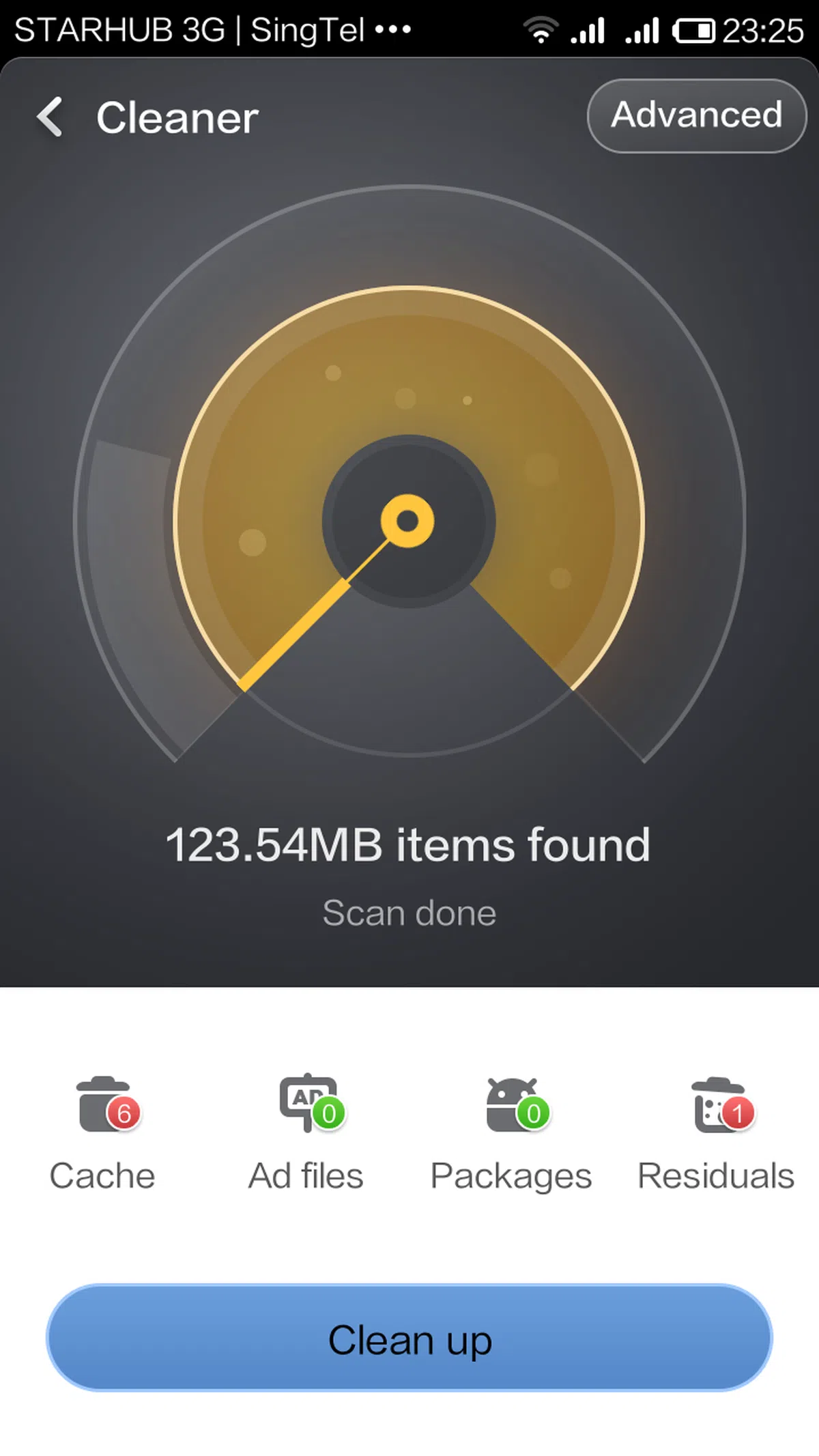Show the Packages category
Screen dimensions: 819x1456
point(512,1133)
